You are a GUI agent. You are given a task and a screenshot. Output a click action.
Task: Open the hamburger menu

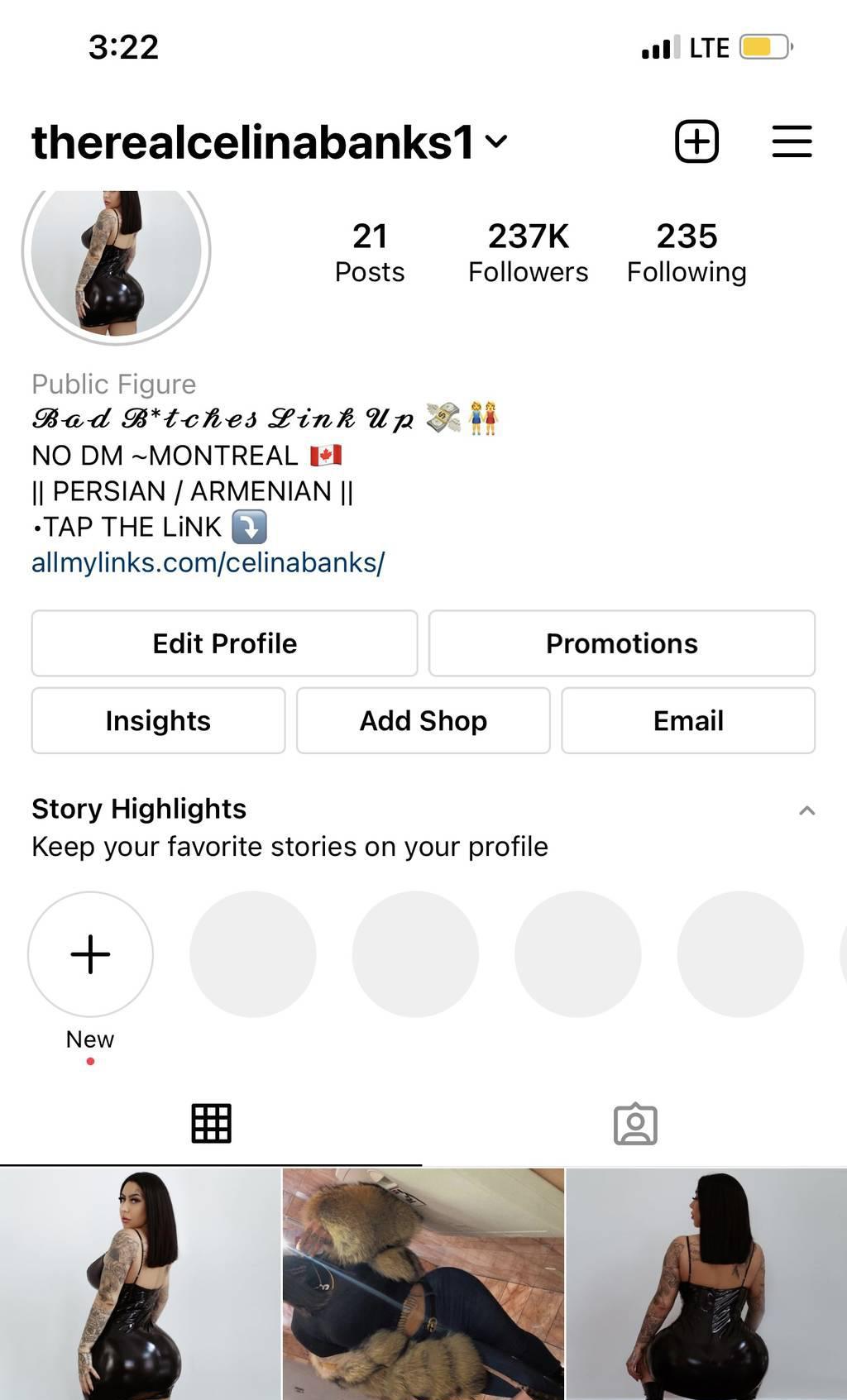(792, 141)
